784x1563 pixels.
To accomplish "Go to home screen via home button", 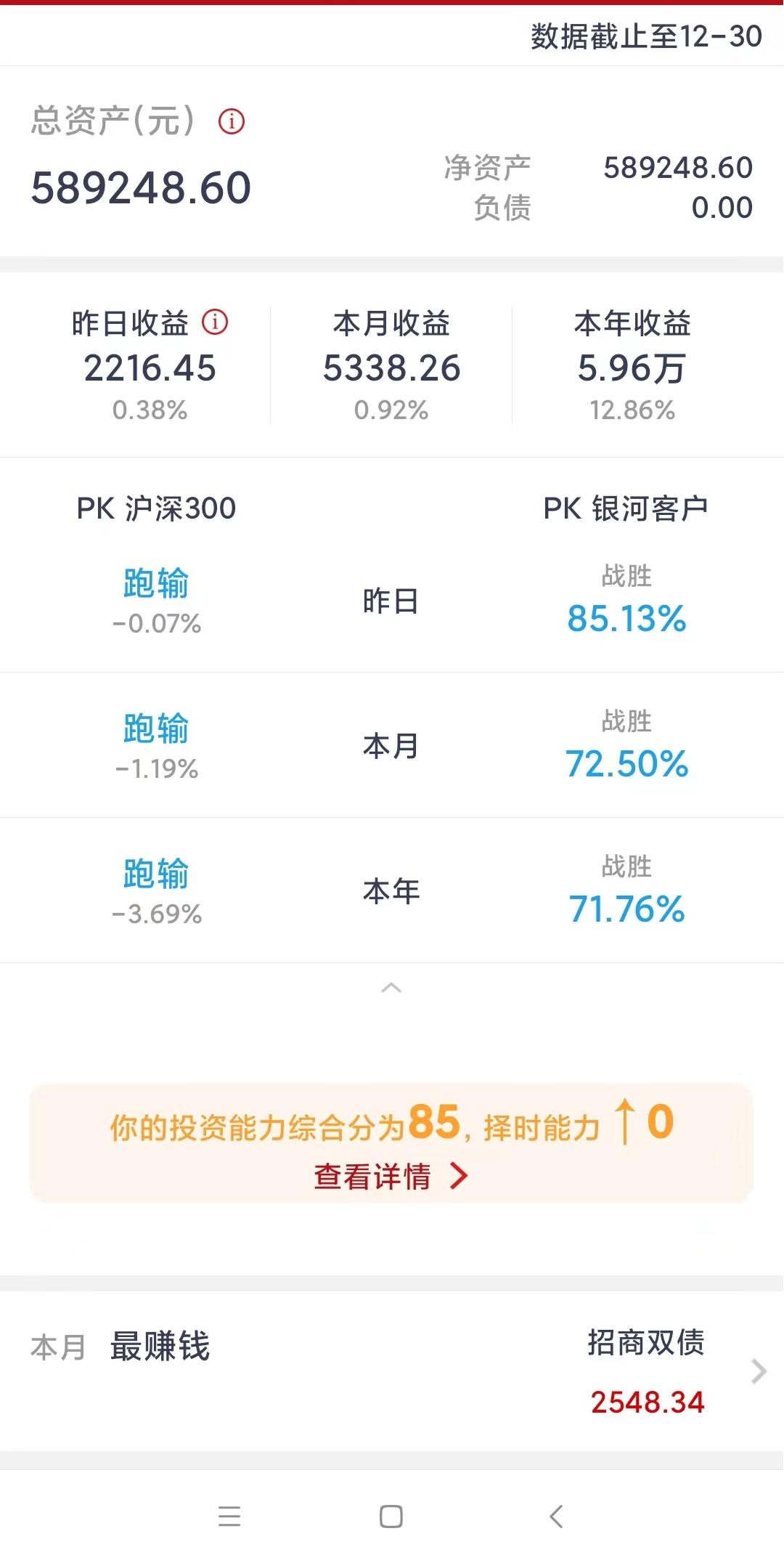I will click(391, 1517).
